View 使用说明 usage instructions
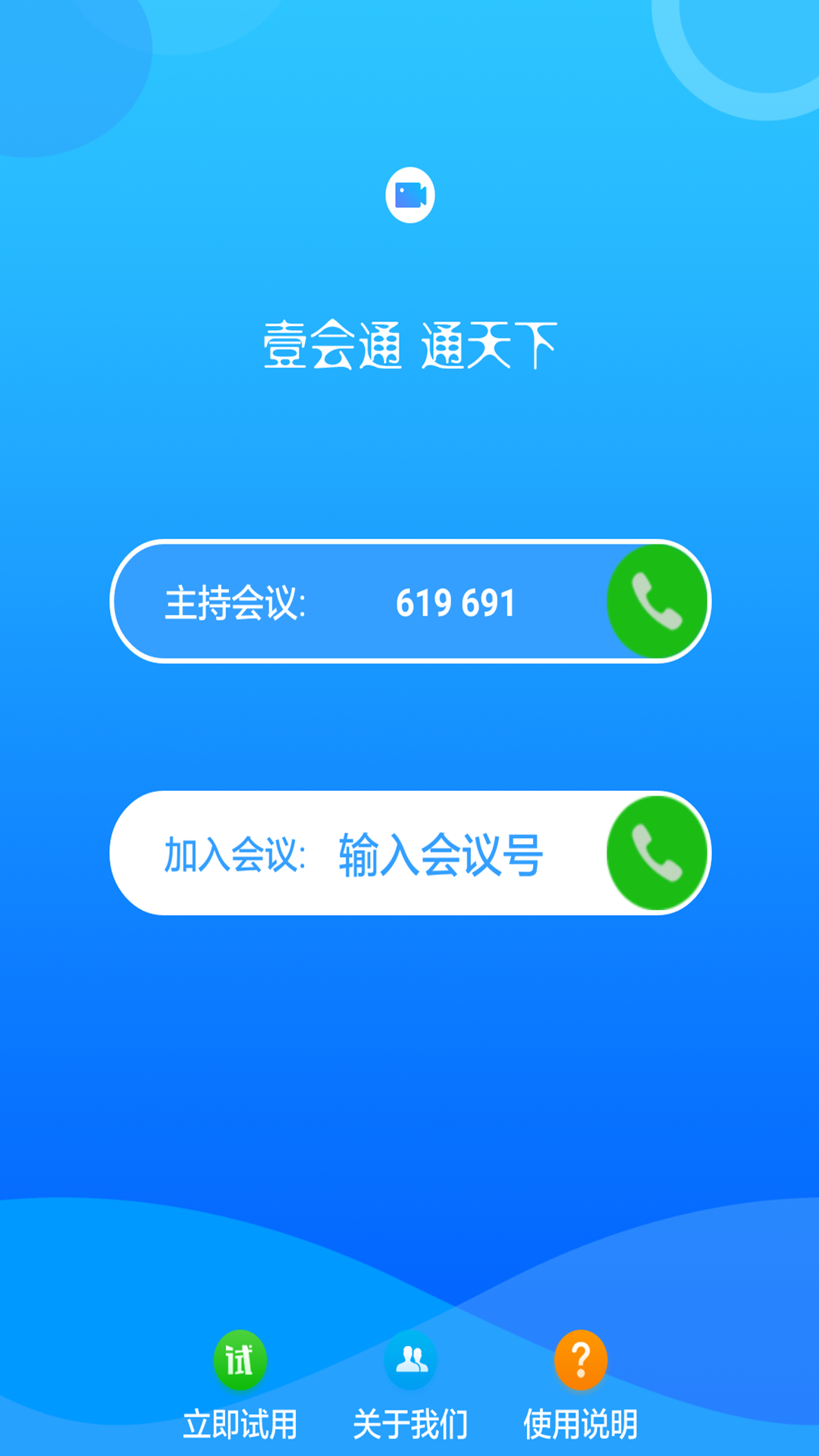The width and height of the screenshot is (819, 1456). point(580,1384)
